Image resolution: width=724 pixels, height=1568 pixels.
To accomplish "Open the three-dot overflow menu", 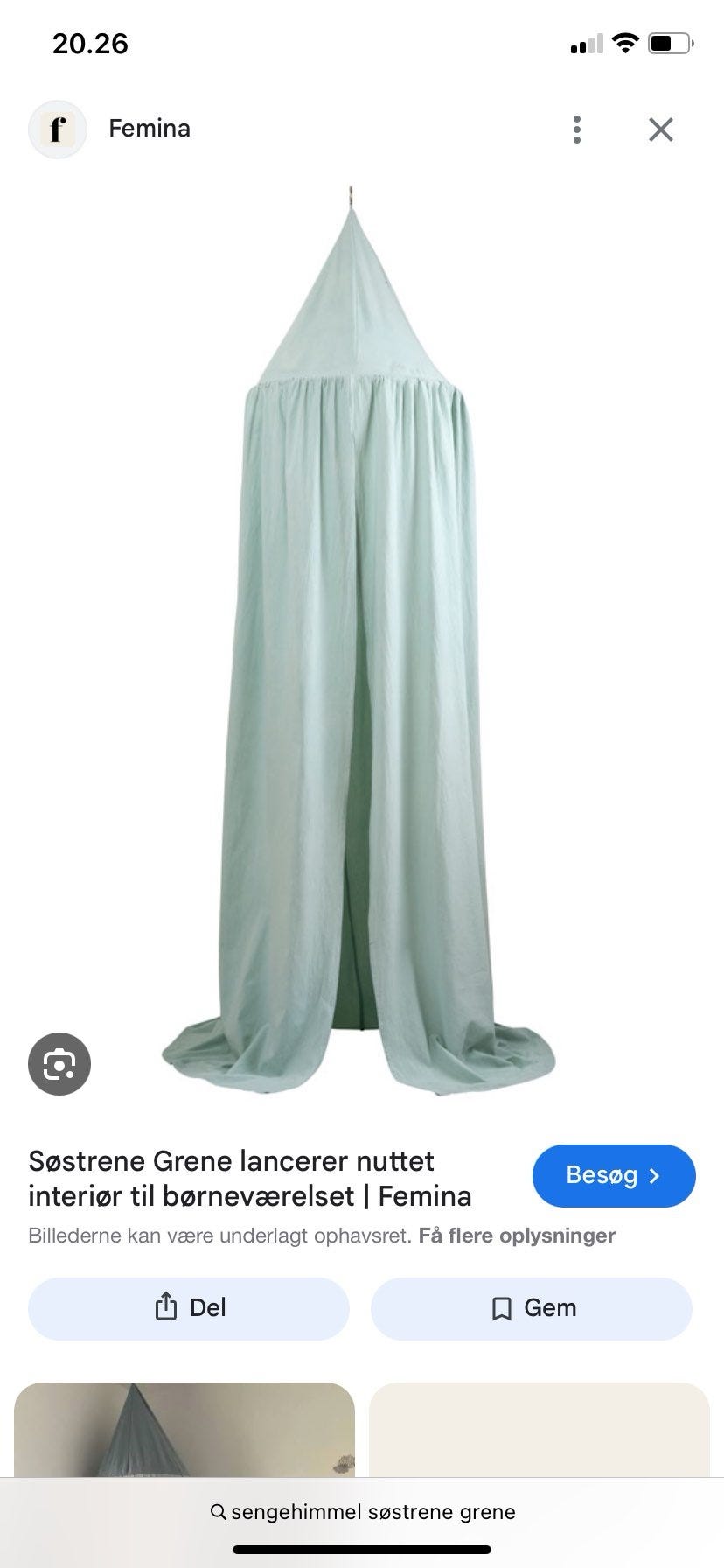I will click(576, 129).
